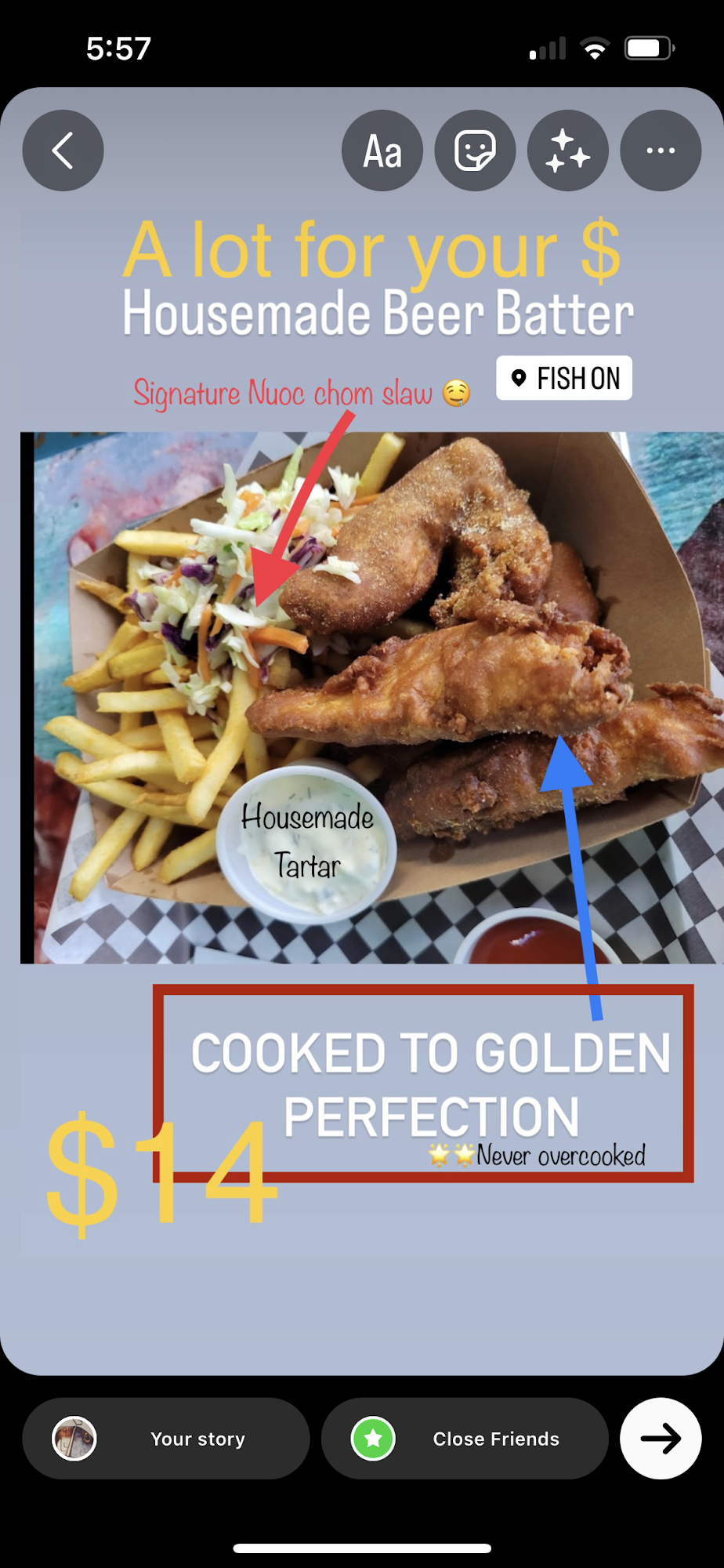724x1568 pixels.
Task: Open the sticker picker
Action: 475,151
